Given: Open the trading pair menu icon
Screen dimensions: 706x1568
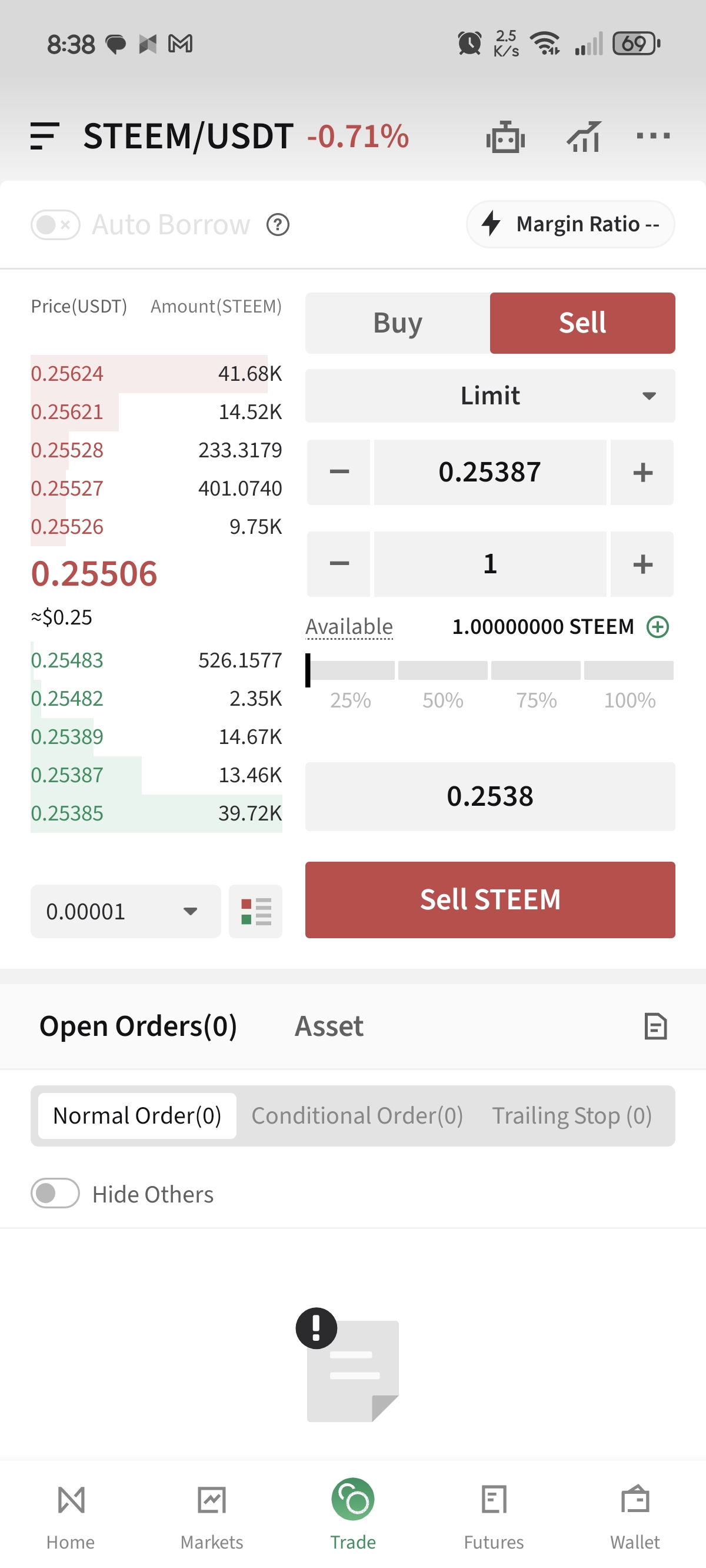Looking at the screenshot, I should click(x=45, y=136).
